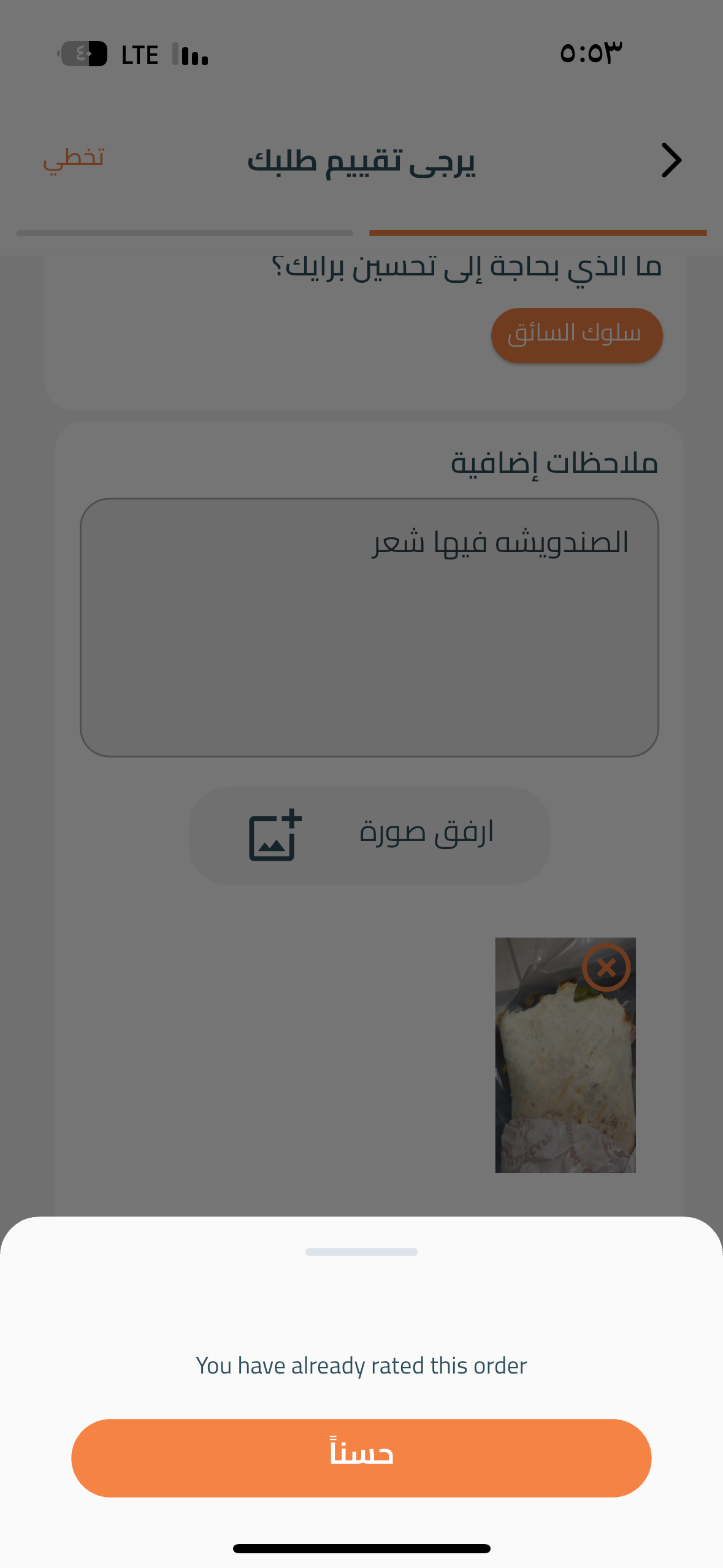Attach a photo with ارفق صورة
This screenshot has height=1568, width=723.
[x=369, y=836]
